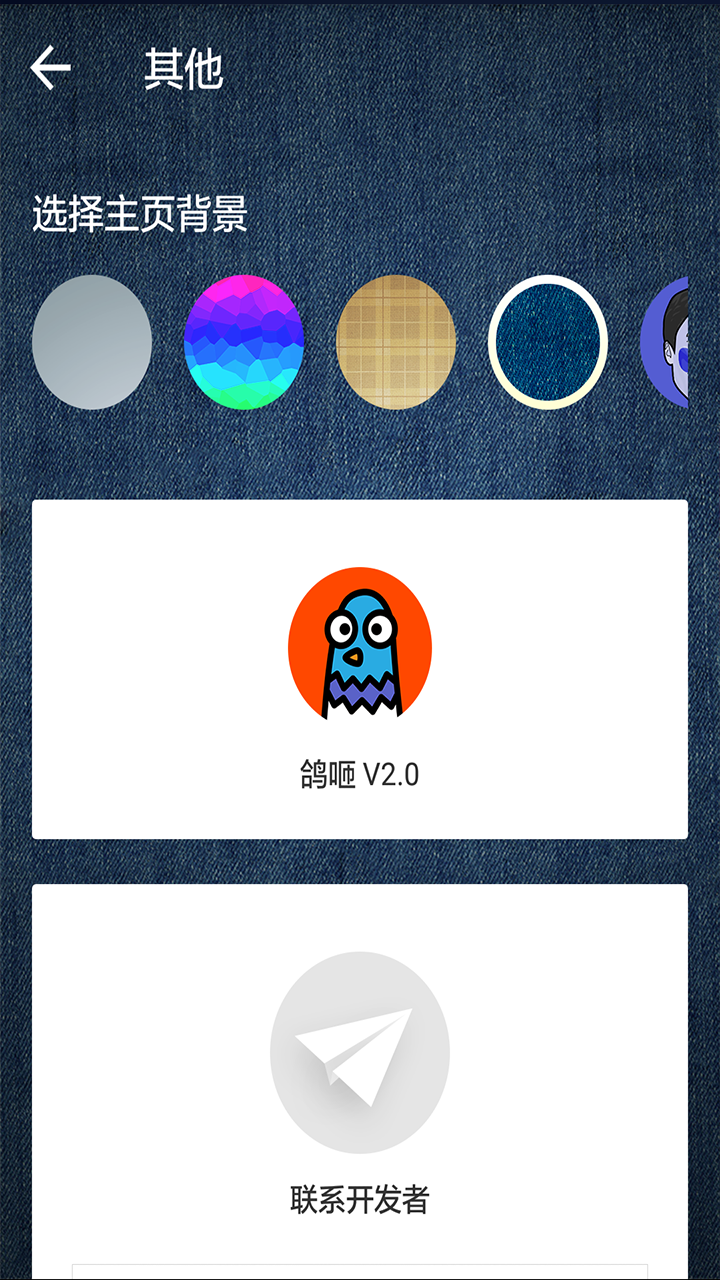Image resolution: width=720 pixels, height=1280 pixels.
Task: Select the plain gray homepage background
Action: tap(92, 342)
